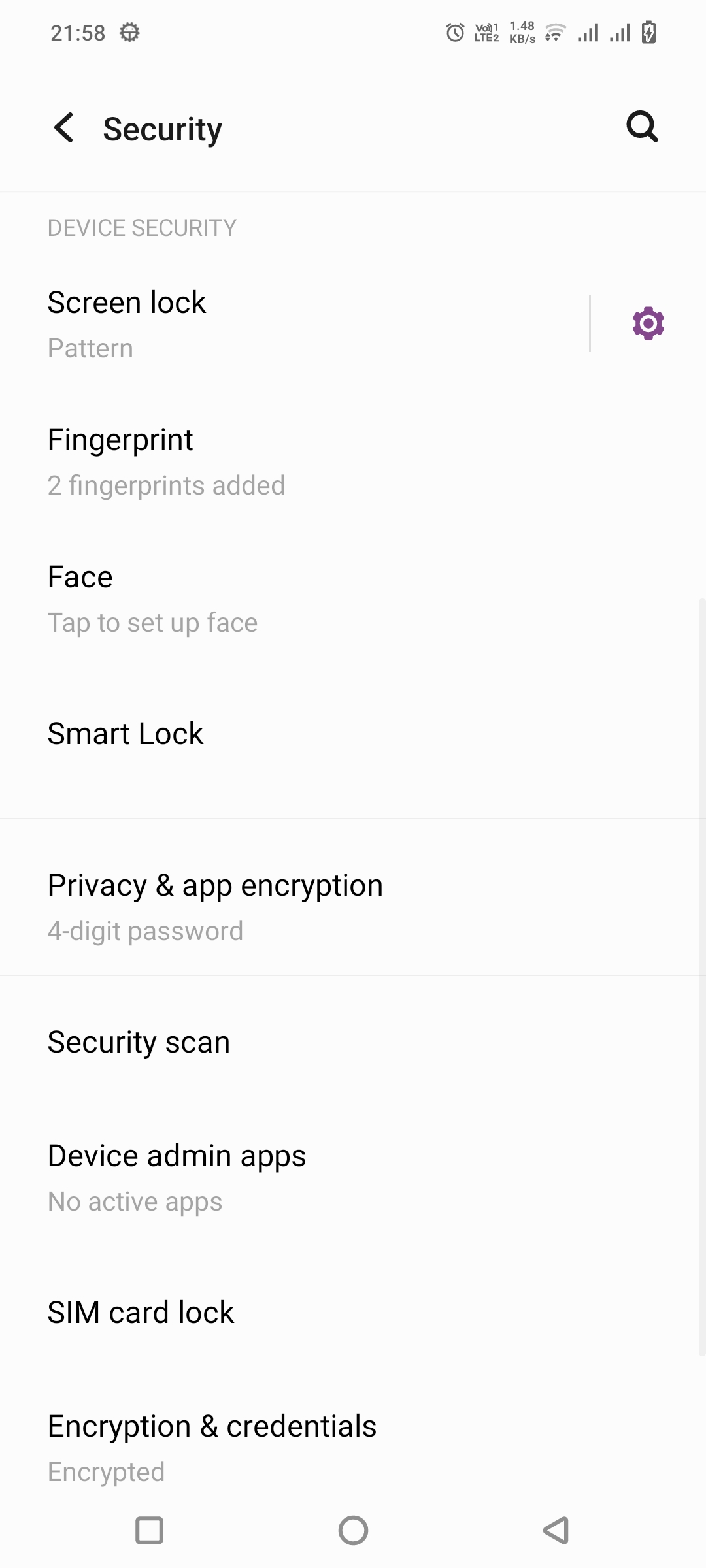Set up Face unlock
This screenshot has width=706, height=1568.
pyautogui.click(x=261, y=598)
